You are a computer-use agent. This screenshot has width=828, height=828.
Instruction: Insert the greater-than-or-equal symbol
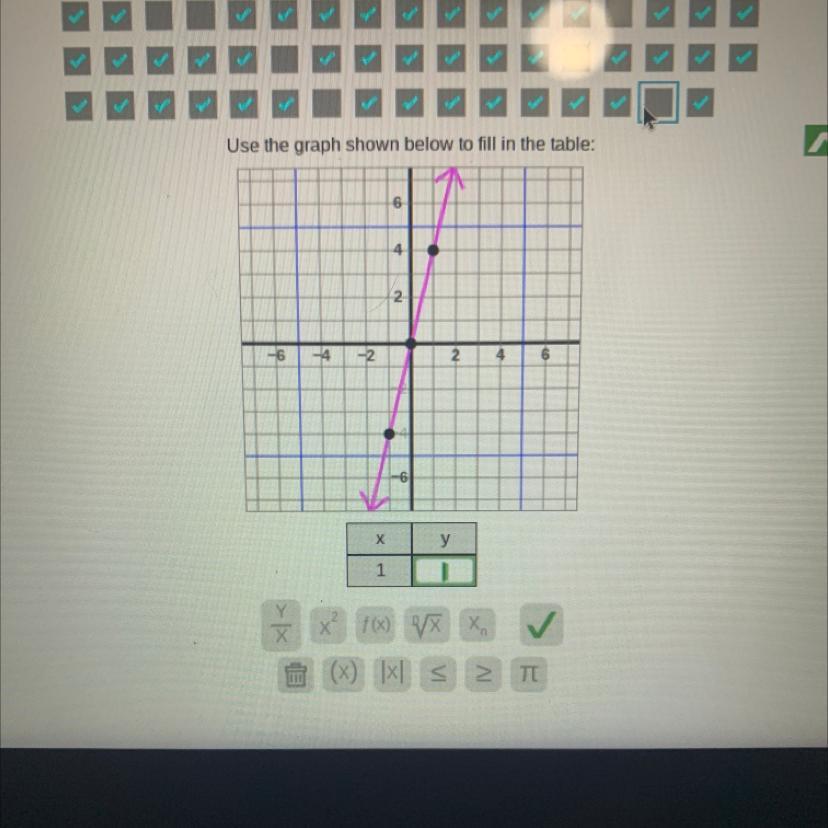(x=482, y=673)
